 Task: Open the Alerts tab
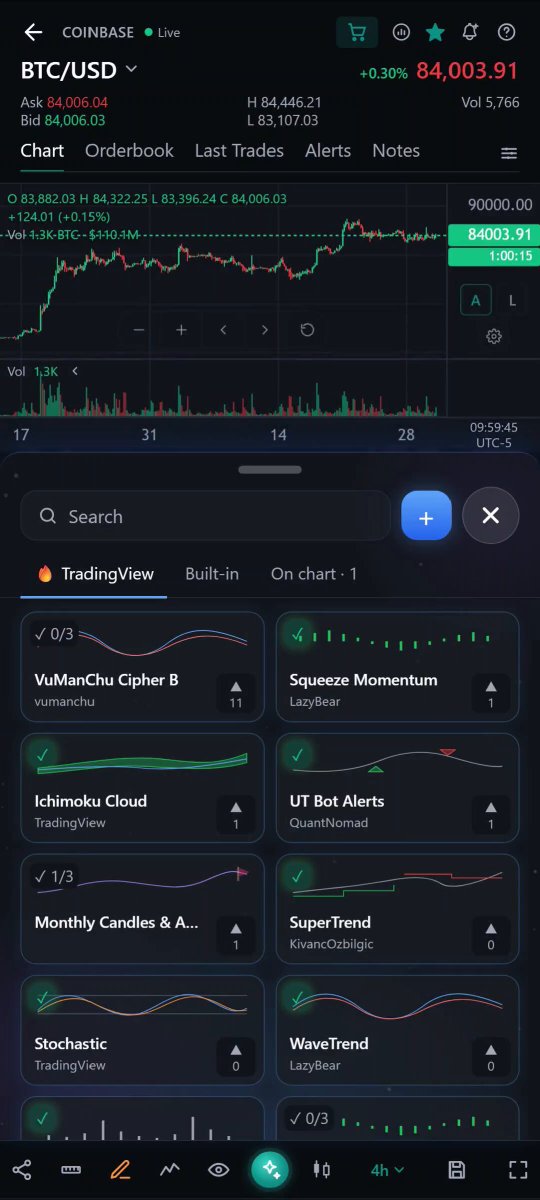pyautogui.click(x=328, y=150)
